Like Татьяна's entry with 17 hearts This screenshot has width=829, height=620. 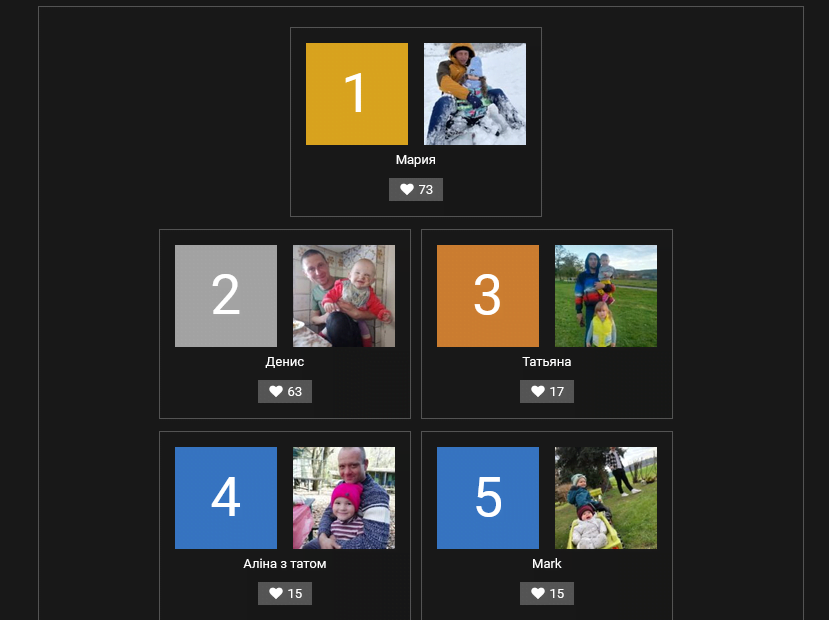(546, 392)
